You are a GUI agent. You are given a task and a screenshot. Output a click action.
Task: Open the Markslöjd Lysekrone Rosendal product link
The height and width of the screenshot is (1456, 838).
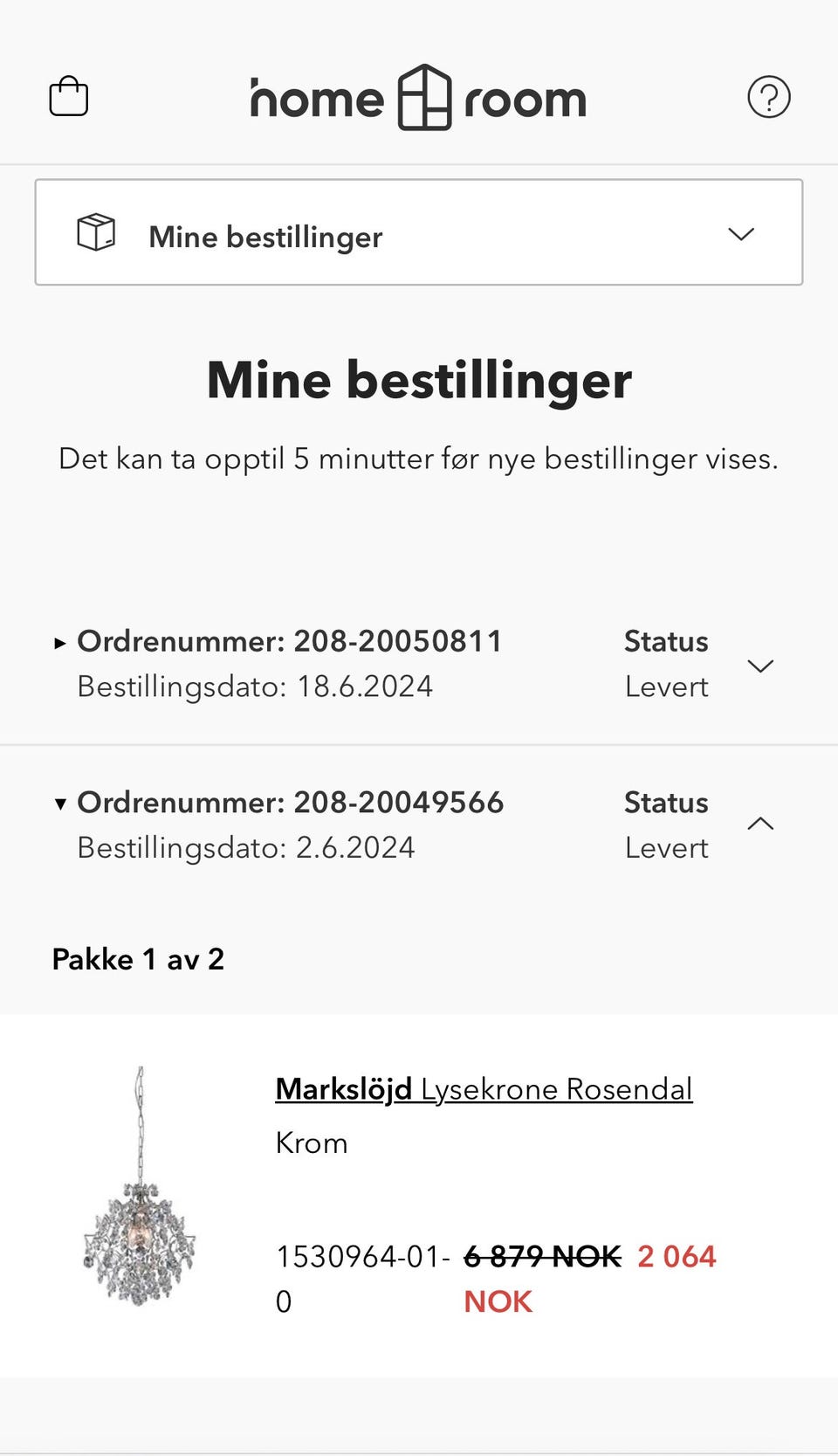[x=483, y=1088]
